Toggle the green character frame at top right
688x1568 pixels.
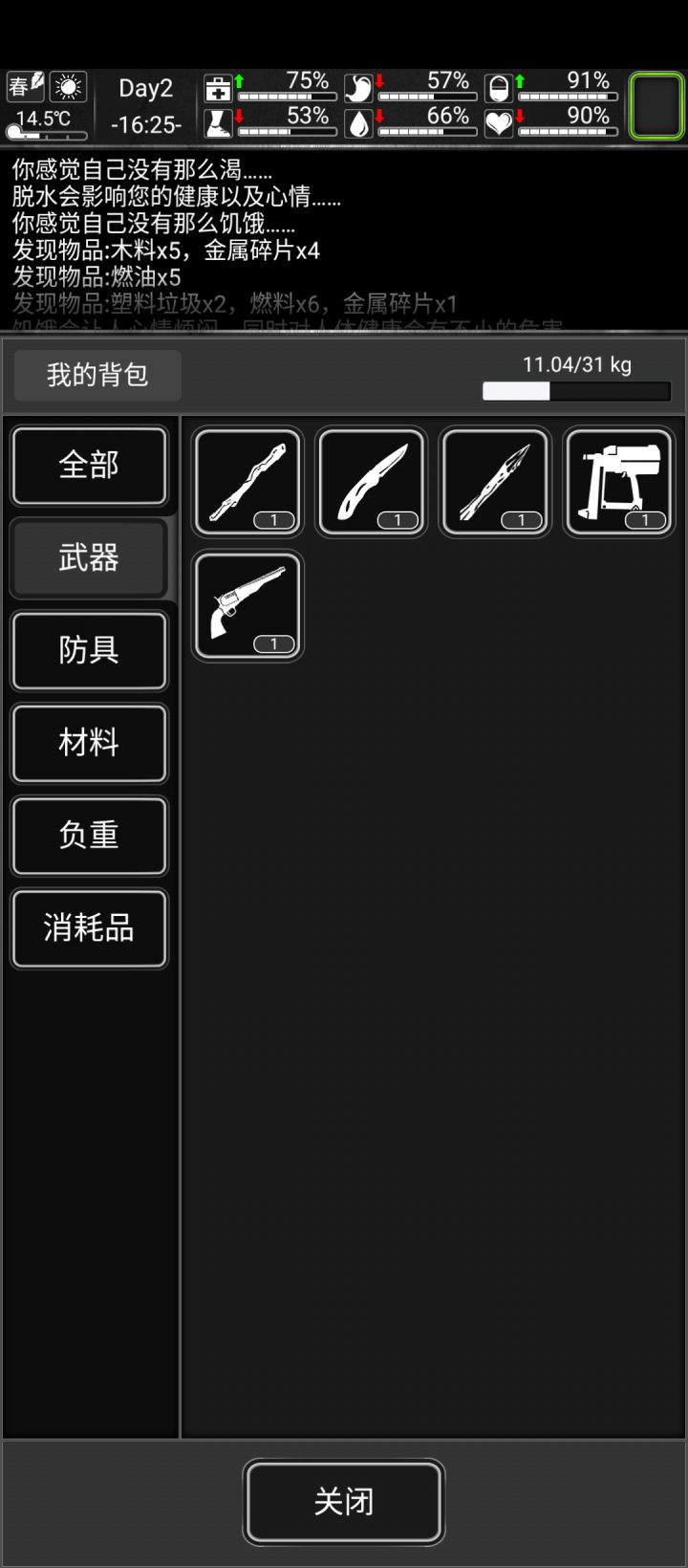click(656, 106)
